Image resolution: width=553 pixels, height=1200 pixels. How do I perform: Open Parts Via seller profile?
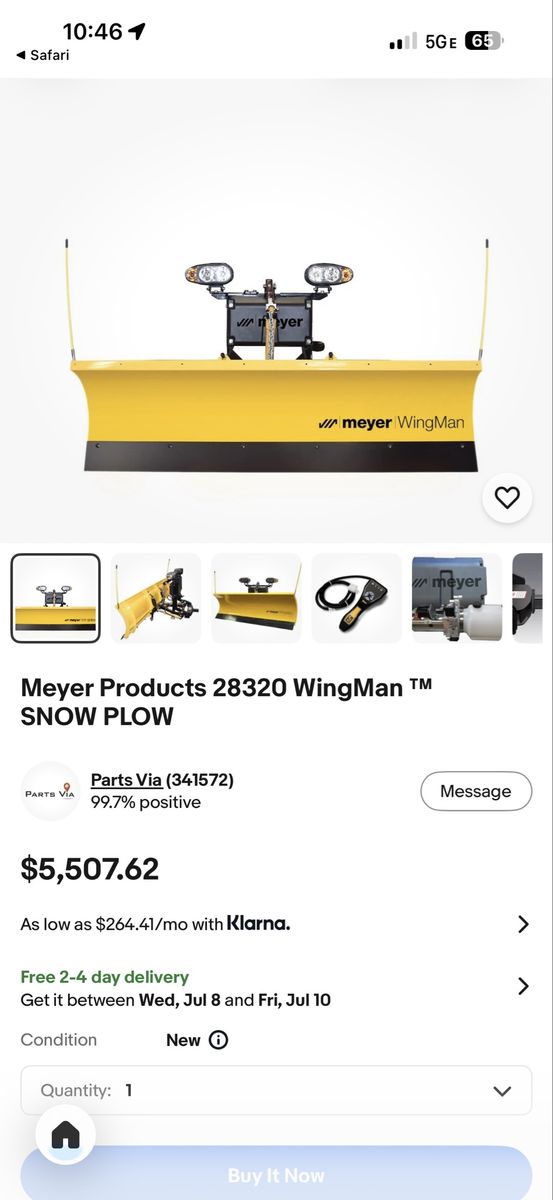click(127, 780)
